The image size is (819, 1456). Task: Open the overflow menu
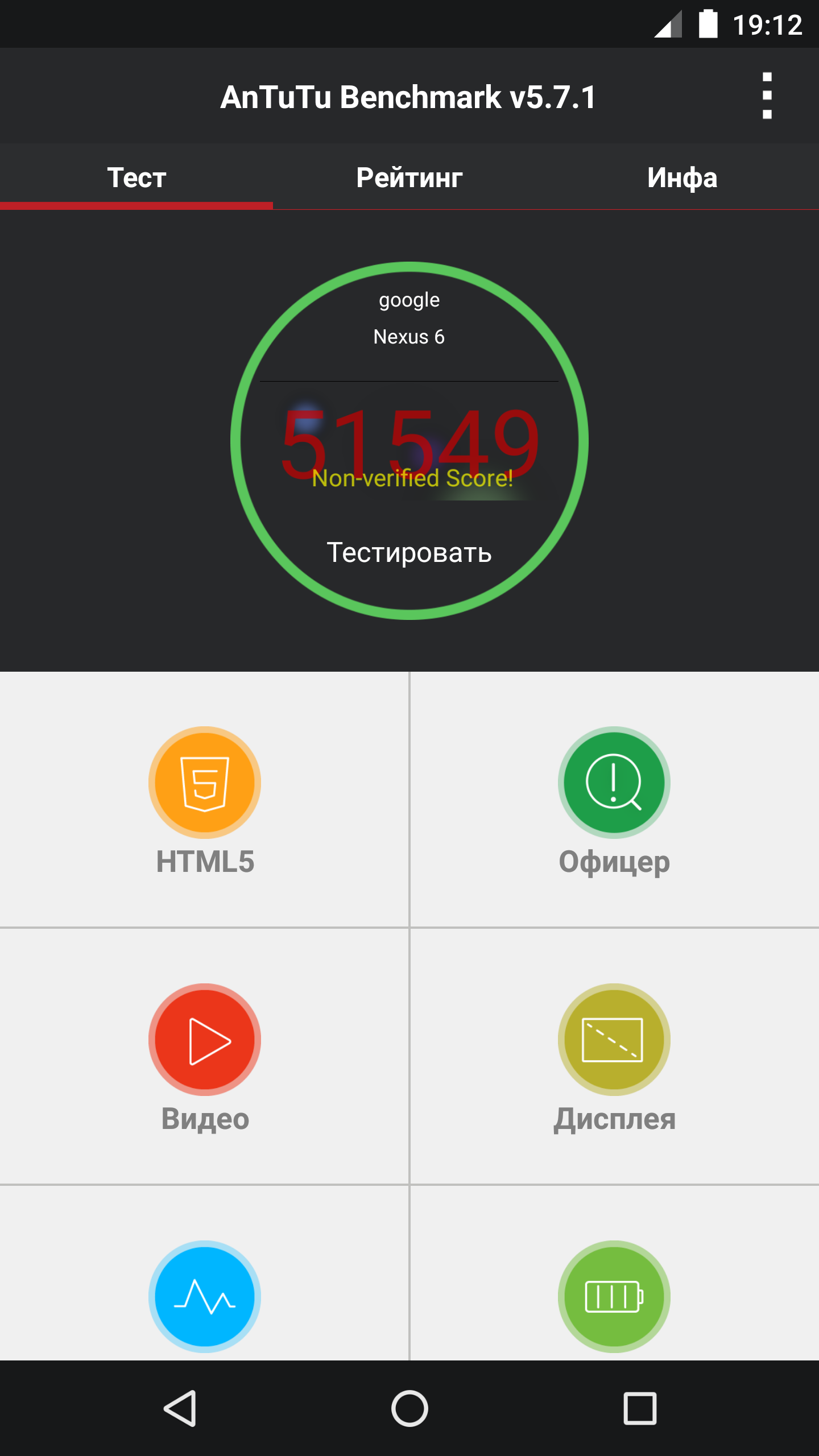coord(767,96)
